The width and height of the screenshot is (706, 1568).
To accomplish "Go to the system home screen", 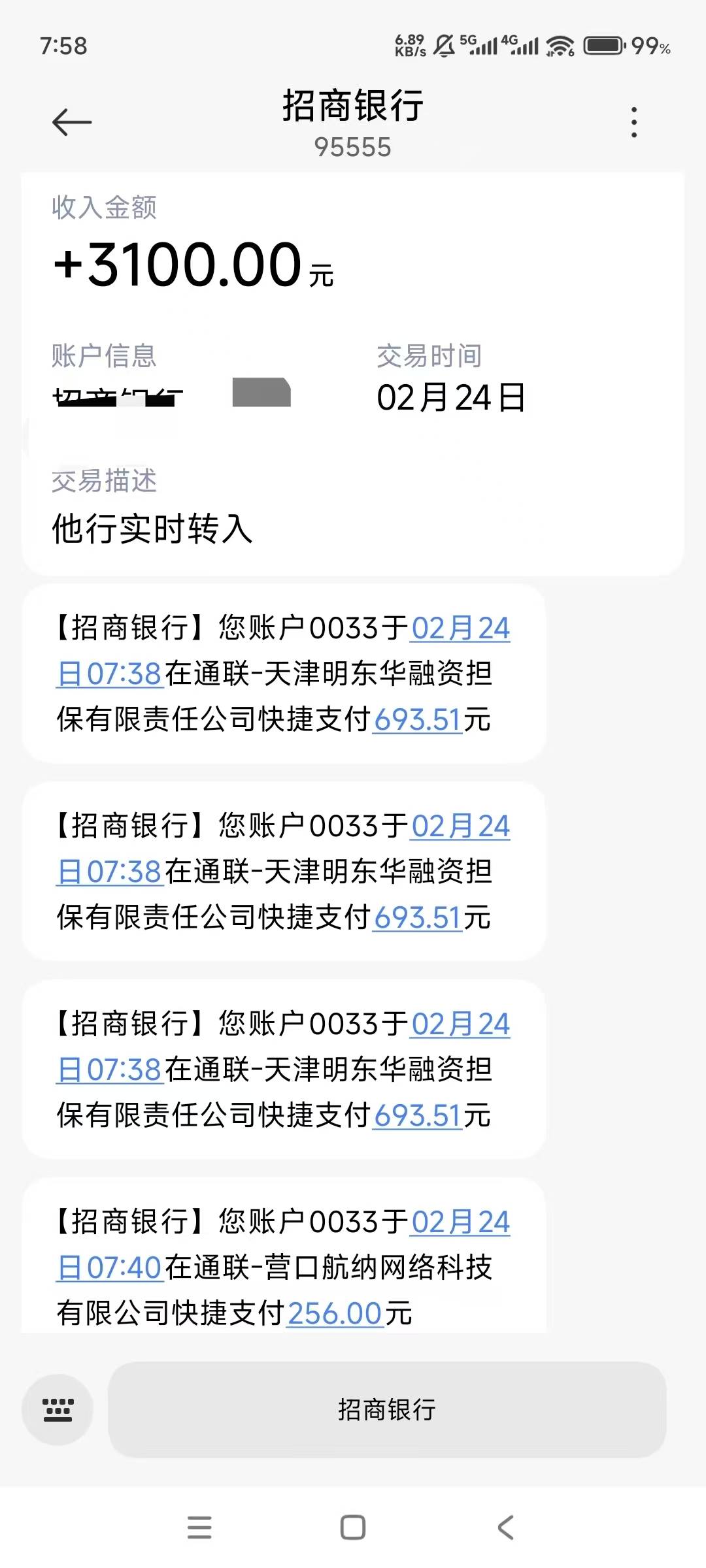I will coord(353,1527).
